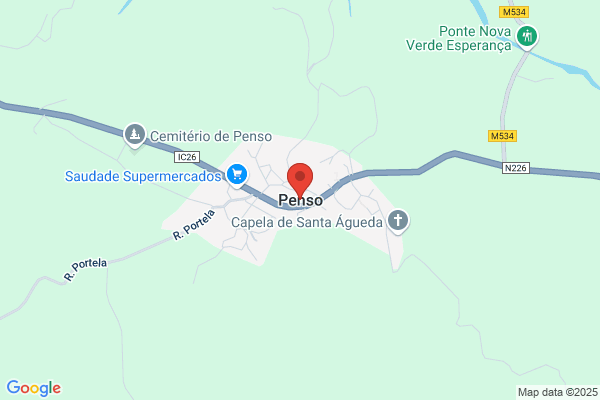Viewport: 600px width, 400px height.
Task: Select the Cemitério de Penso marker
Action: 135,135
